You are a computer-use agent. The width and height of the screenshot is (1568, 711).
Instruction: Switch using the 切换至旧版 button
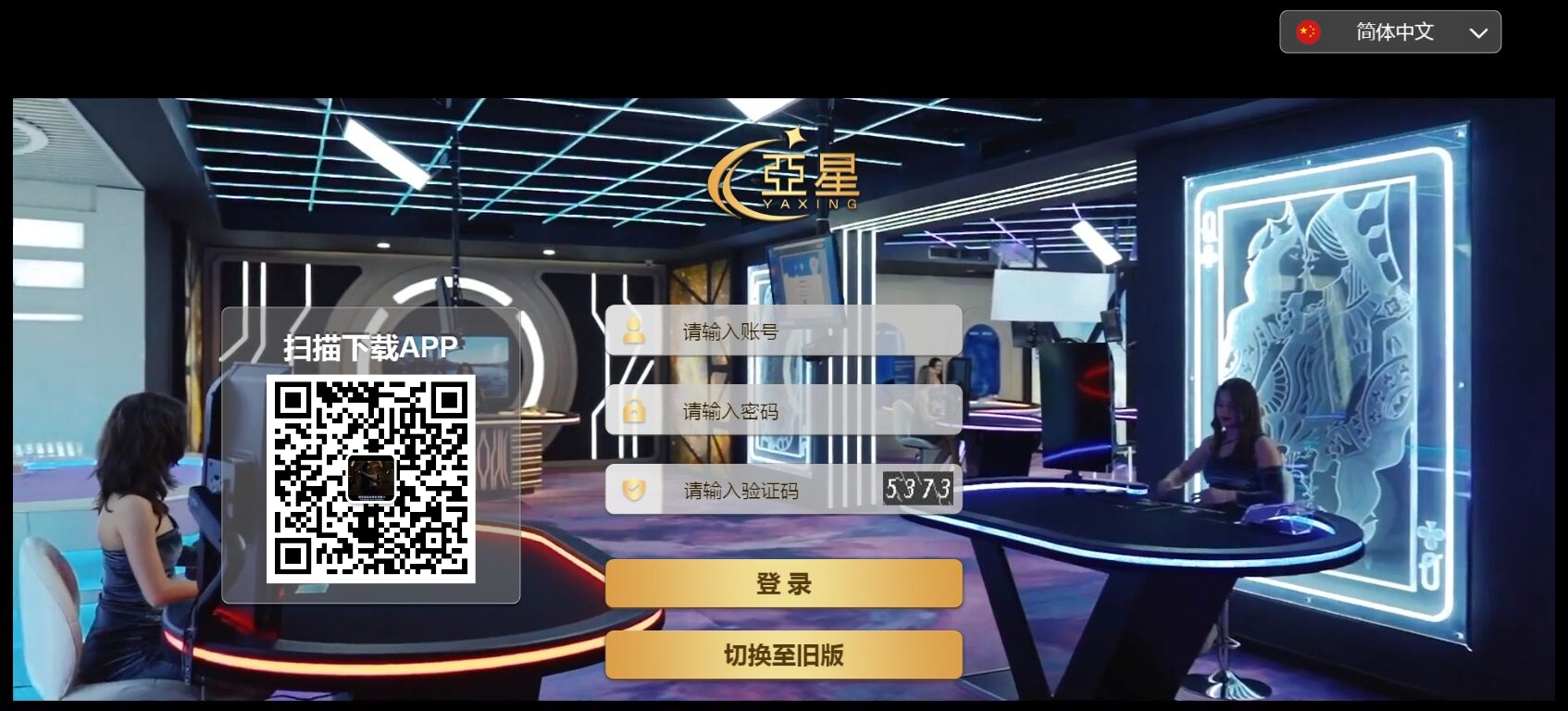coord(783,655)
